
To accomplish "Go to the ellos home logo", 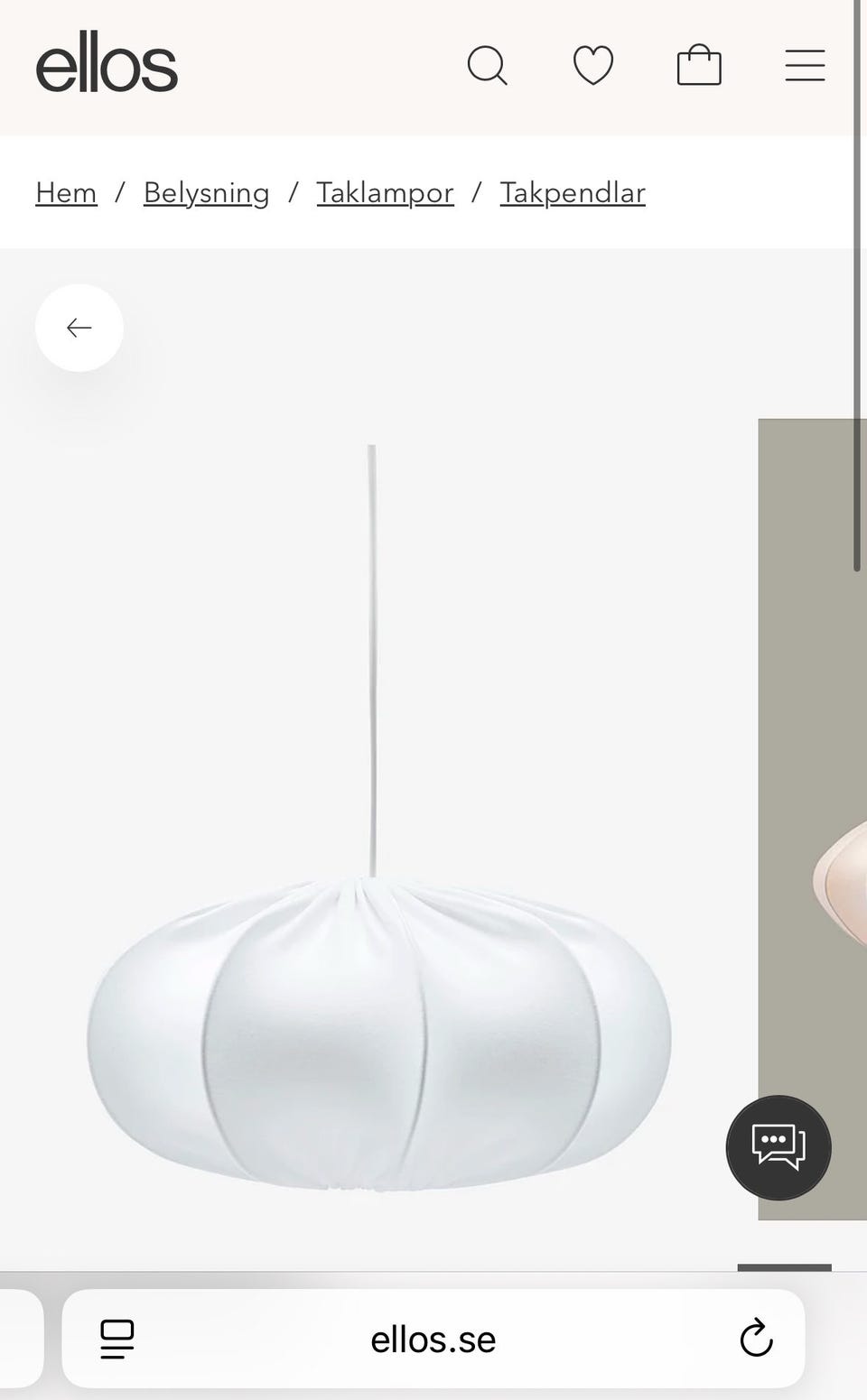I will [107, 62].
